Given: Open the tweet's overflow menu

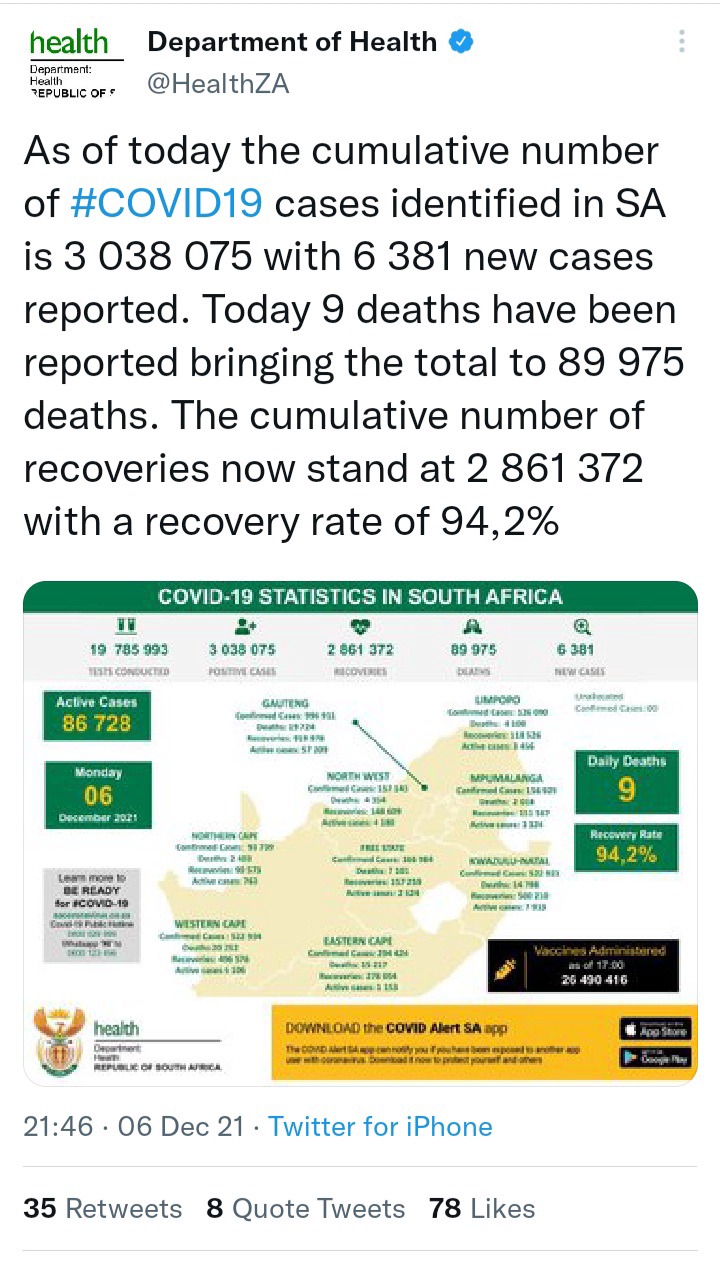Looking at the screenshot, I should tap(682, 42).
